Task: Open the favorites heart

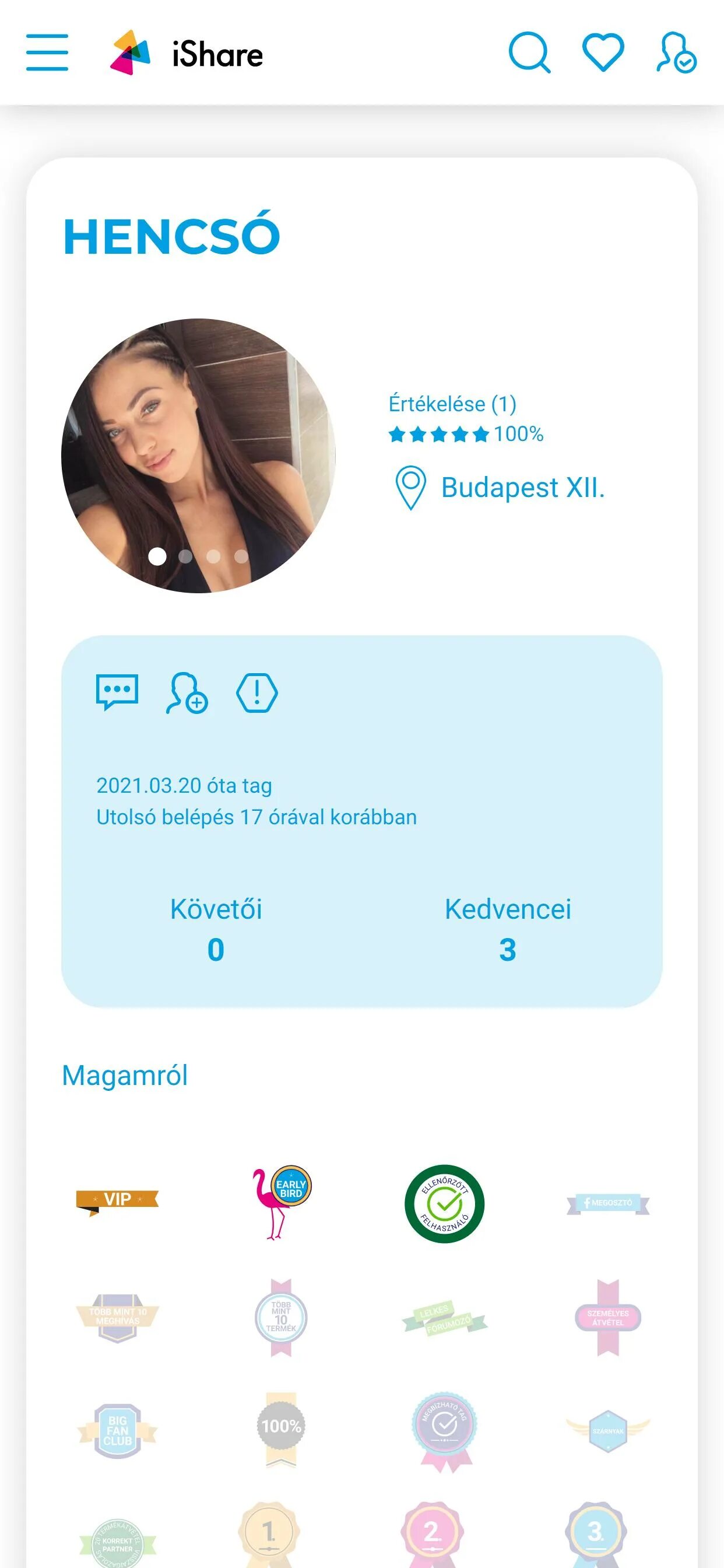Action: tap(603, 52)
